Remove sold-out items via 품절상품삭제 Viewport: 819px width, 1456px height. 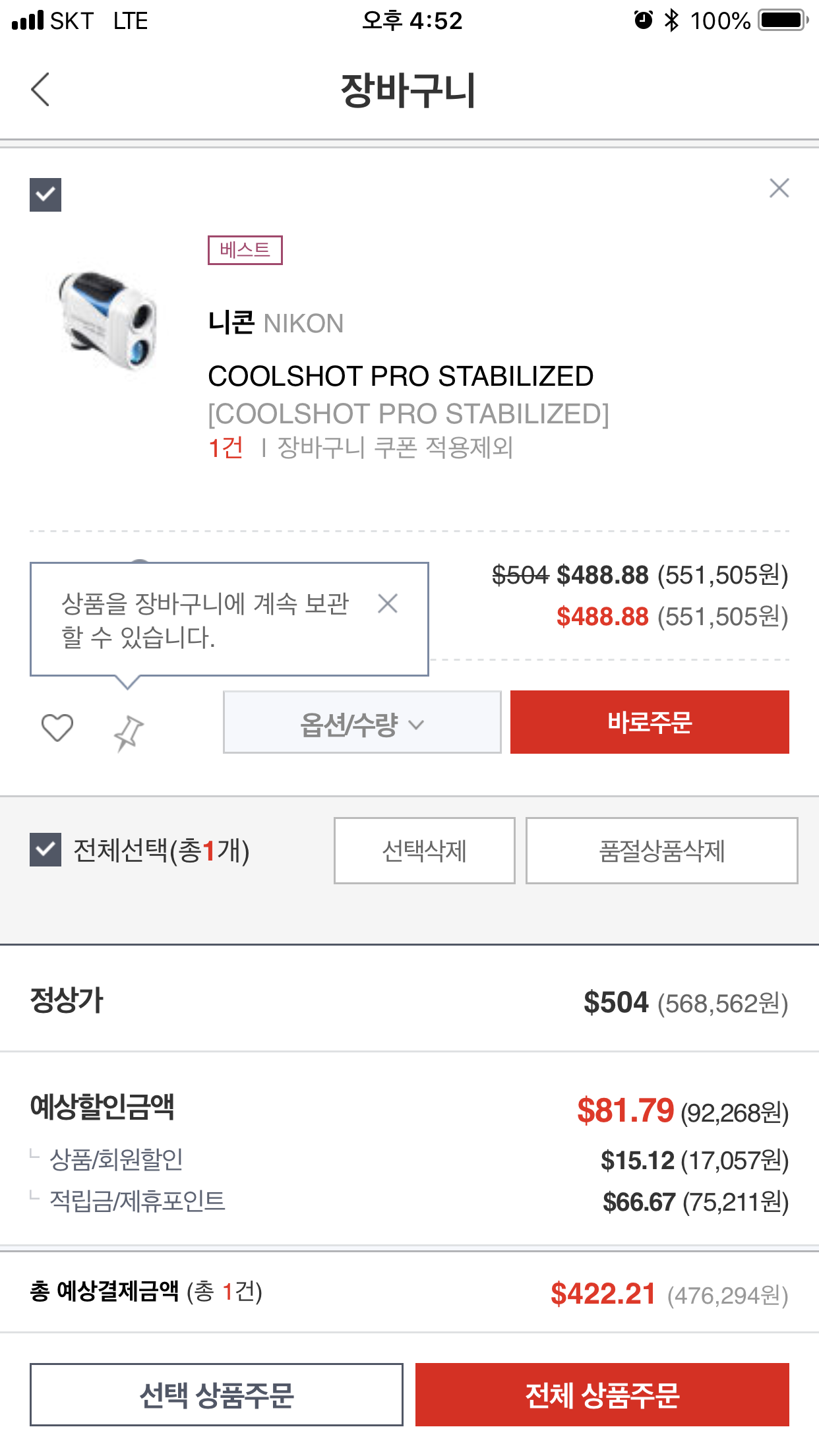point(661,851)
